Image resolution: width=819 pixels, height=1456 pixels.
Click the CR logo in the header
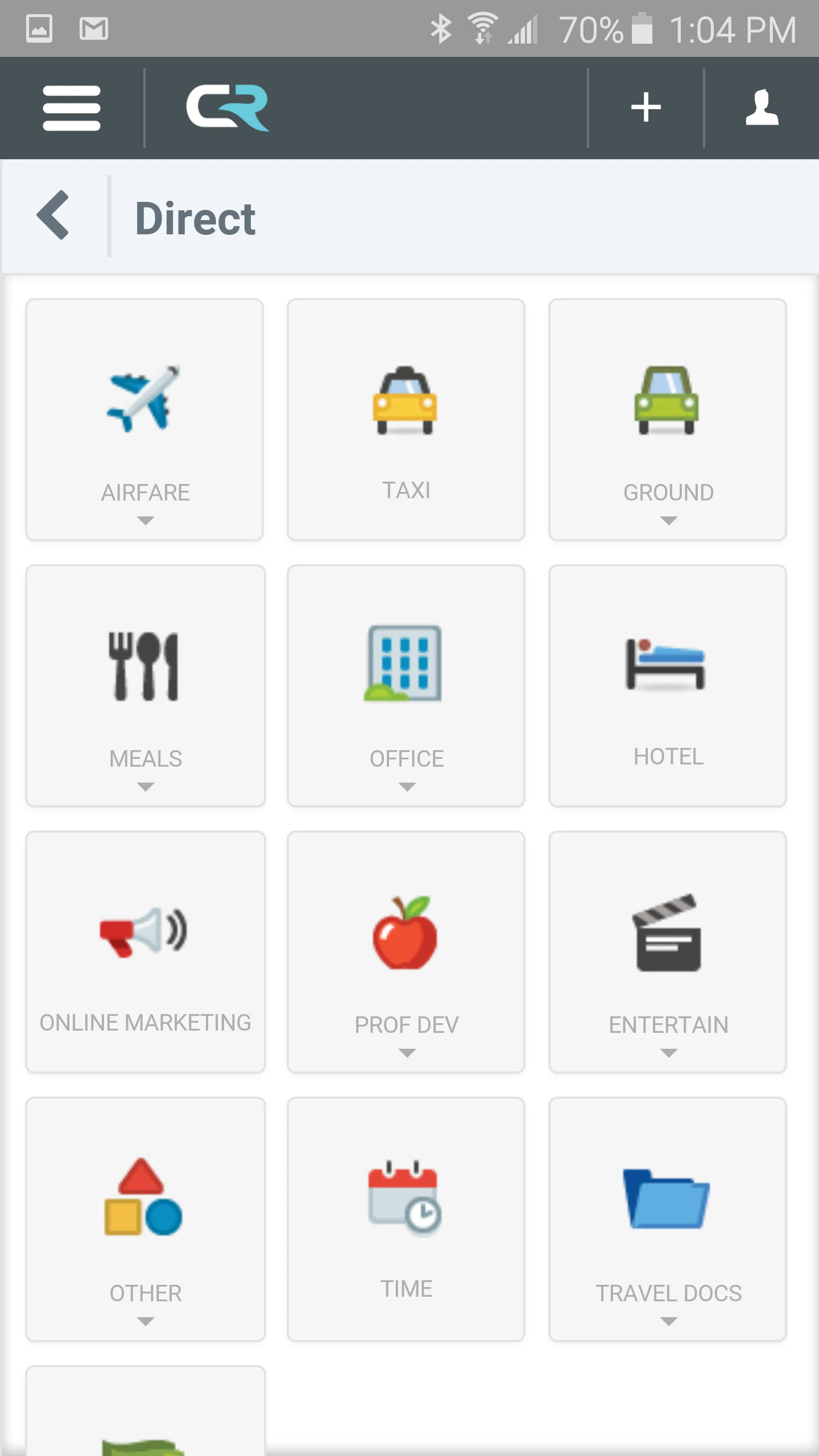227,108
